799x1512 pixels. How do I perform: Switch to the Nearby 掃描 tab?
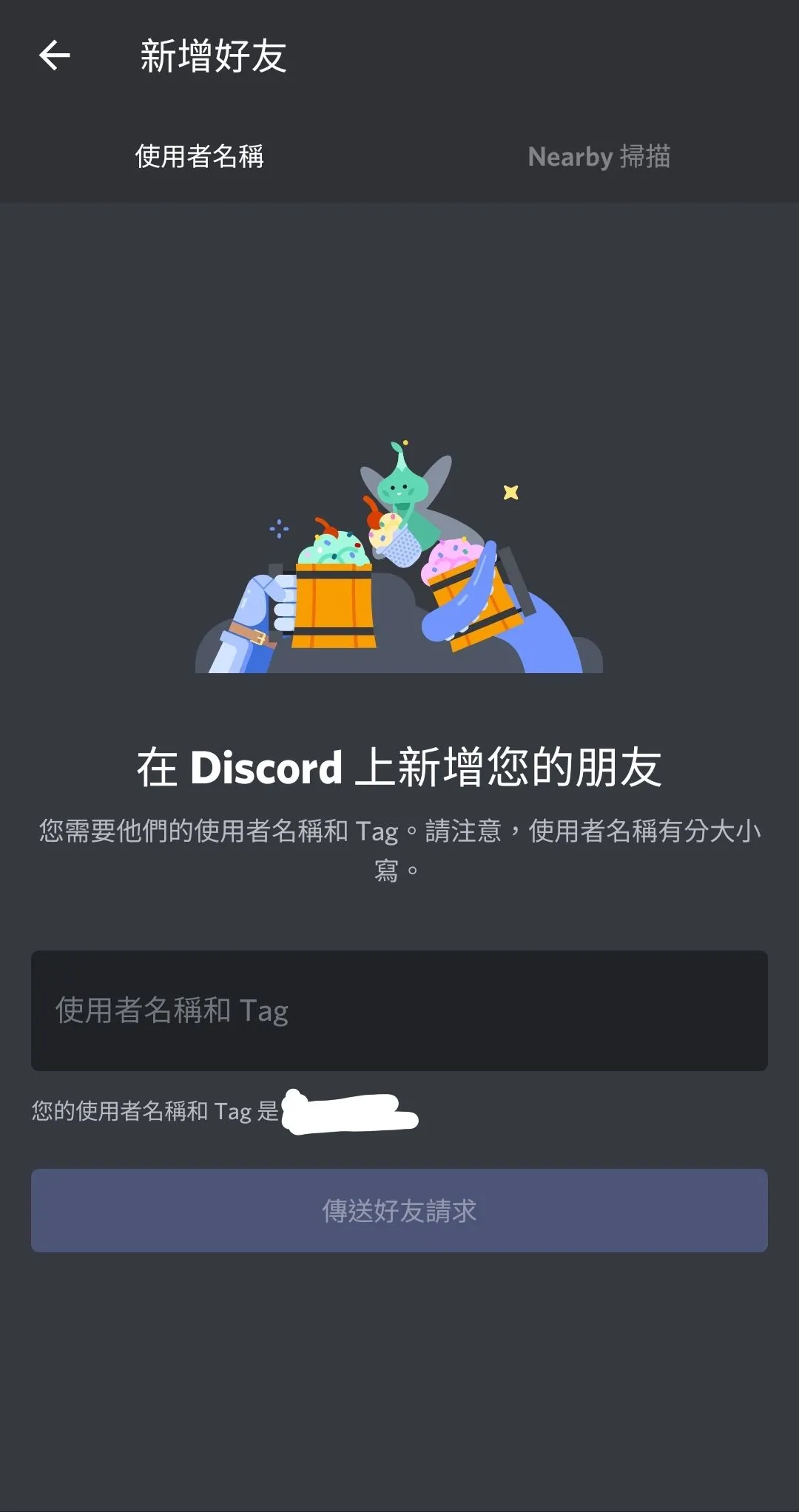pyautogui.click(x=599, y=157)
